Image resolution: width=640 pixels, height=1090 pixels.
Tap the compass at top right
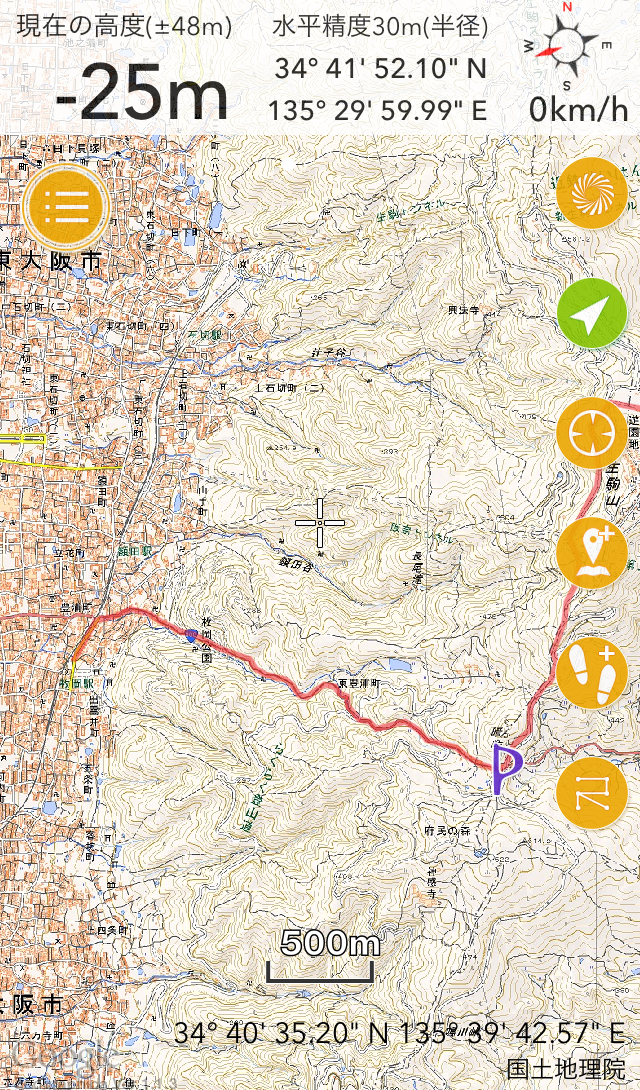(x=568, y=47)
